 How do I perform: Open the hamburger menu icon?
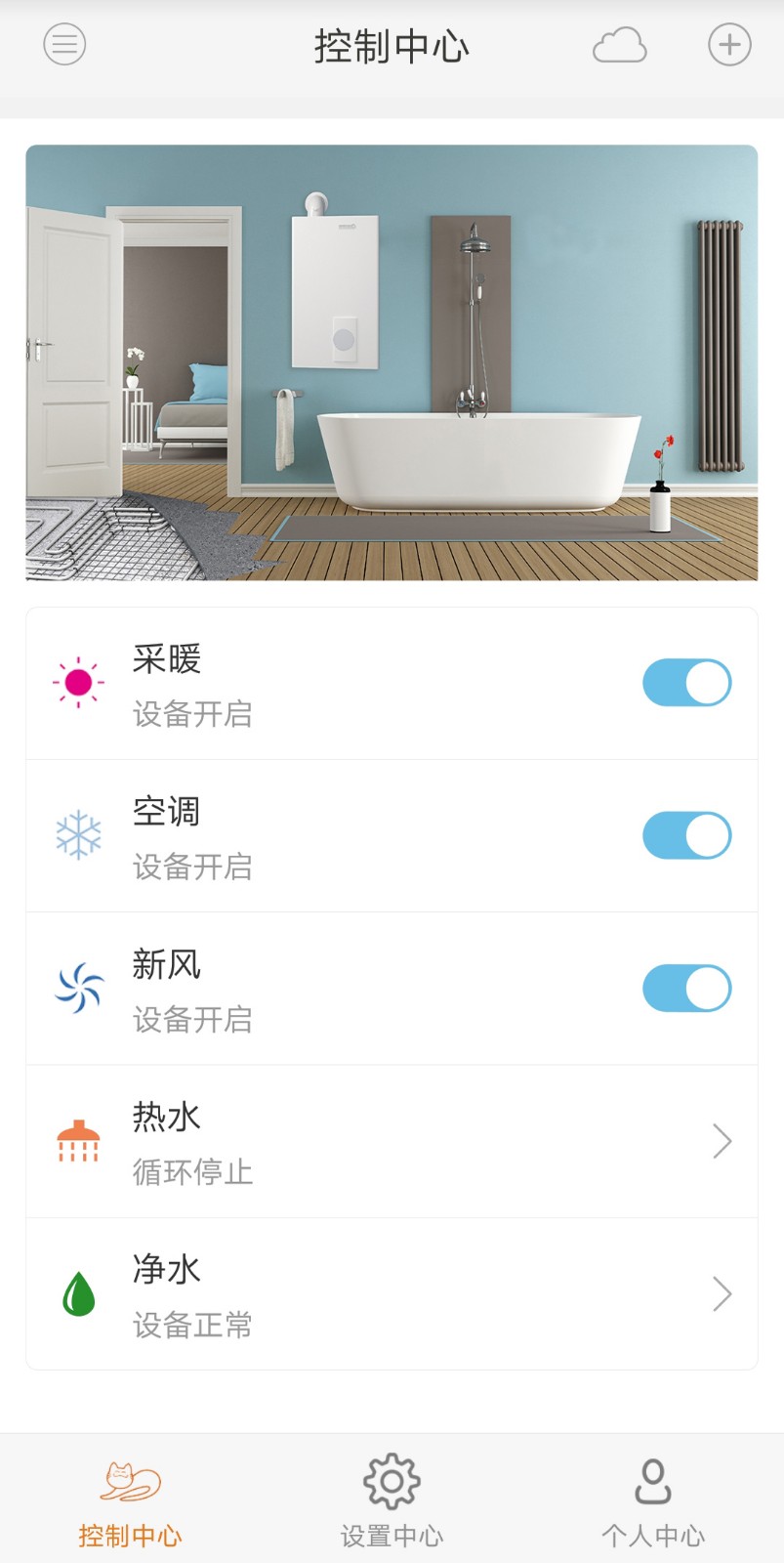(x=64, y=45)
